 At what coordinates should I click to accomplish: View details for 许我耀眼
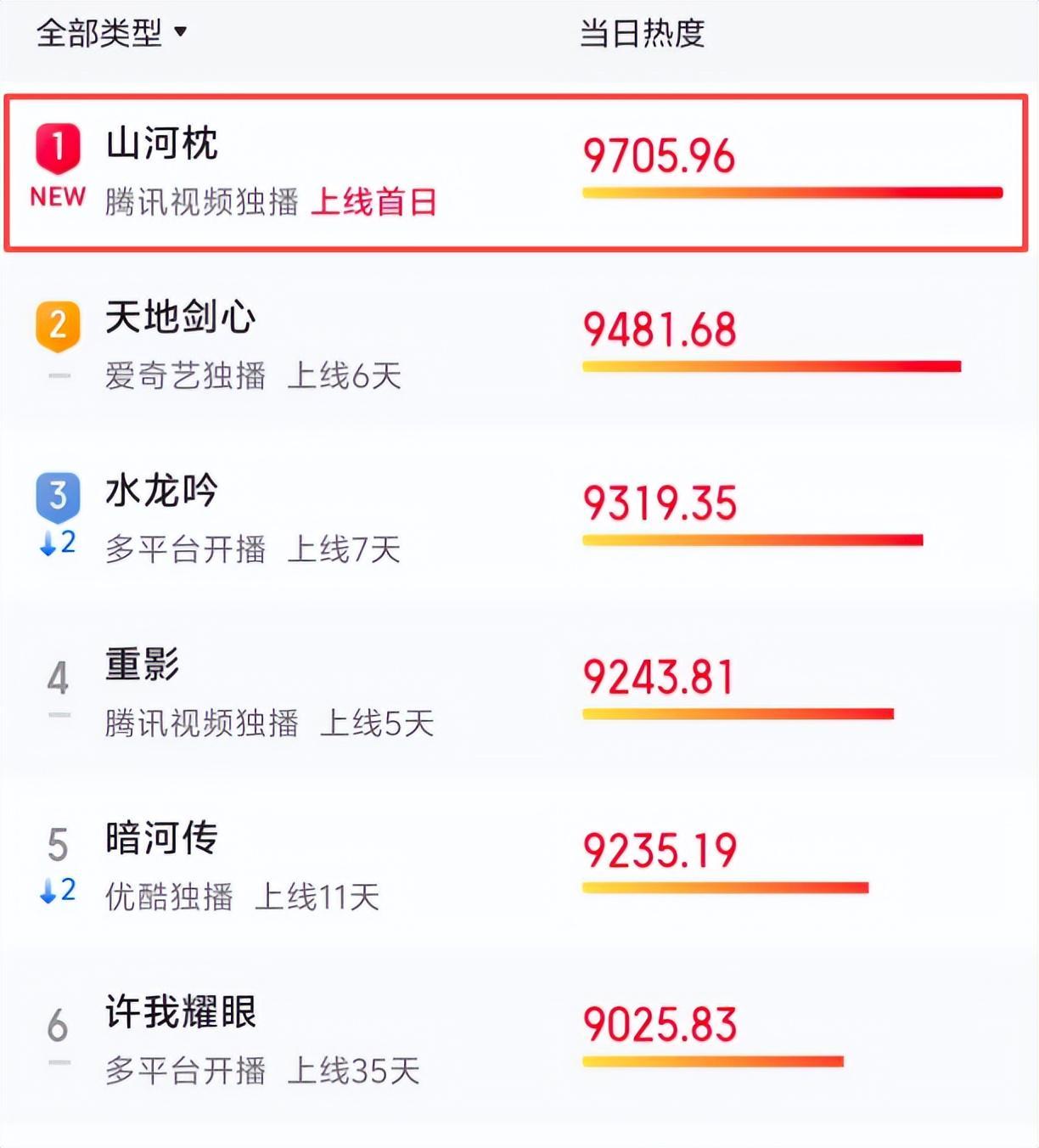180,1012
